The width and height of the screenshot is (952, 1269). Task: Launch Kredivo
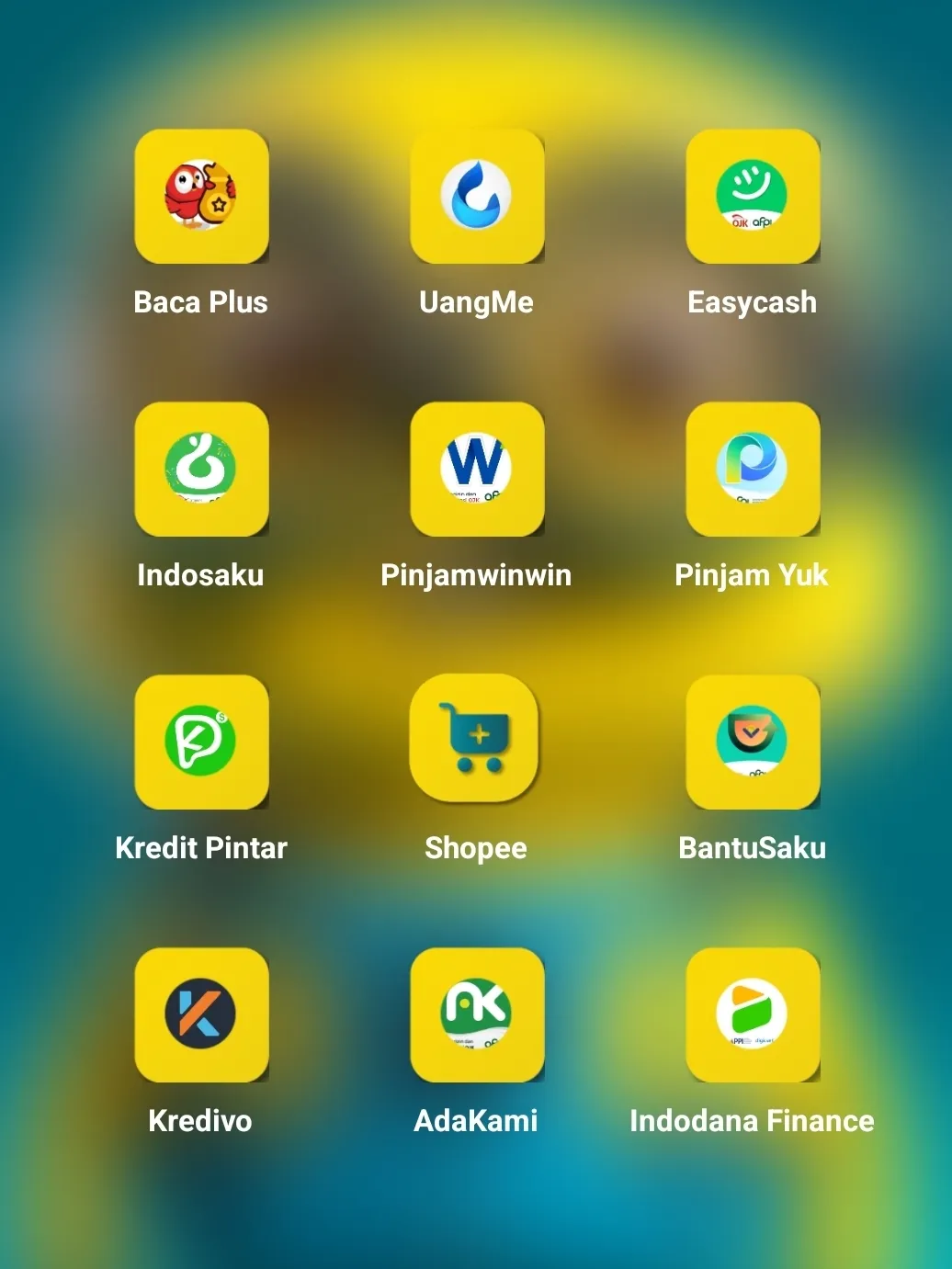[201, 1014]
